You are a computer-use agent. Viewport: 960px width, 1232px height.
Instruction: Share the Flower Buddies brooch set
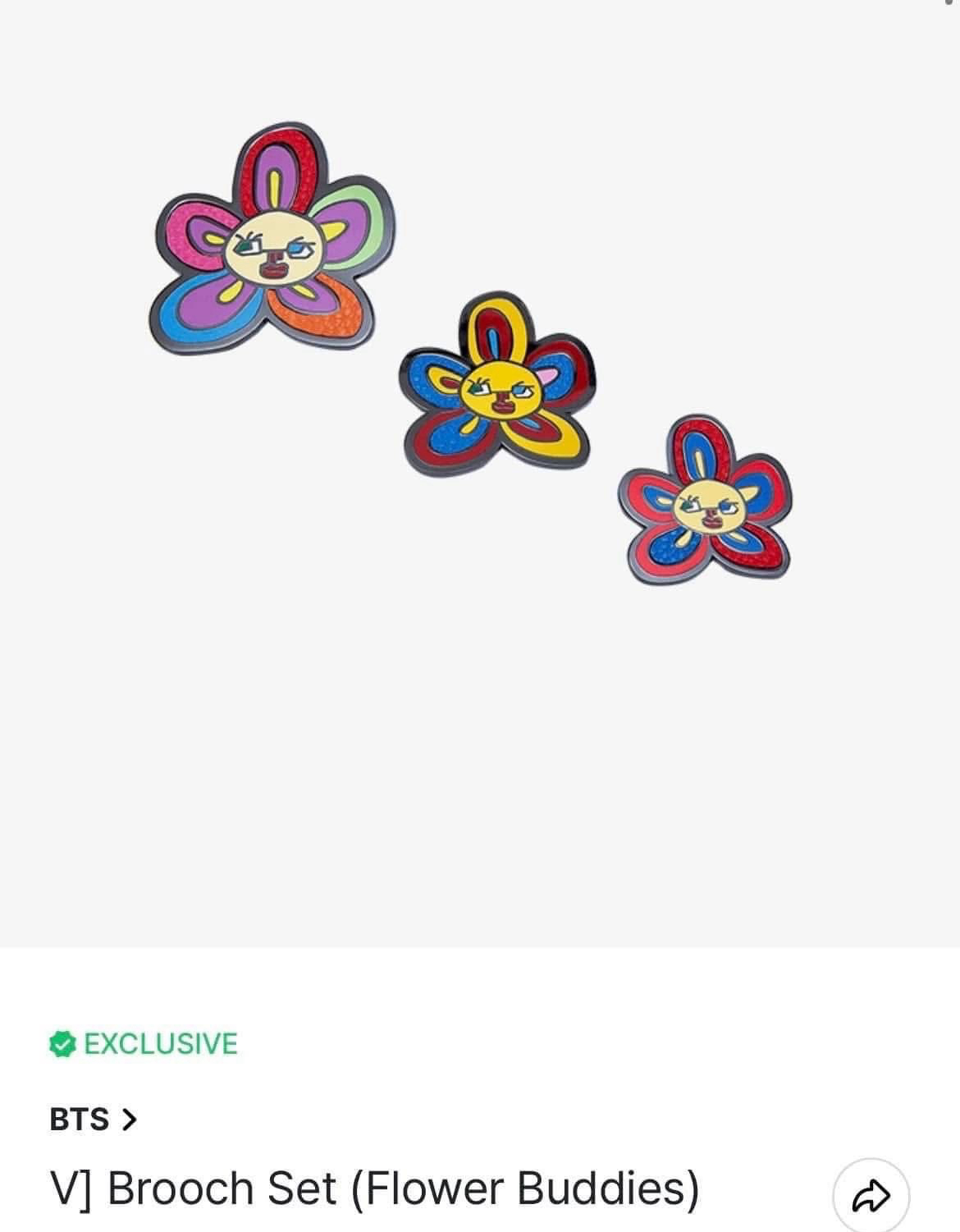point(871,1196)
